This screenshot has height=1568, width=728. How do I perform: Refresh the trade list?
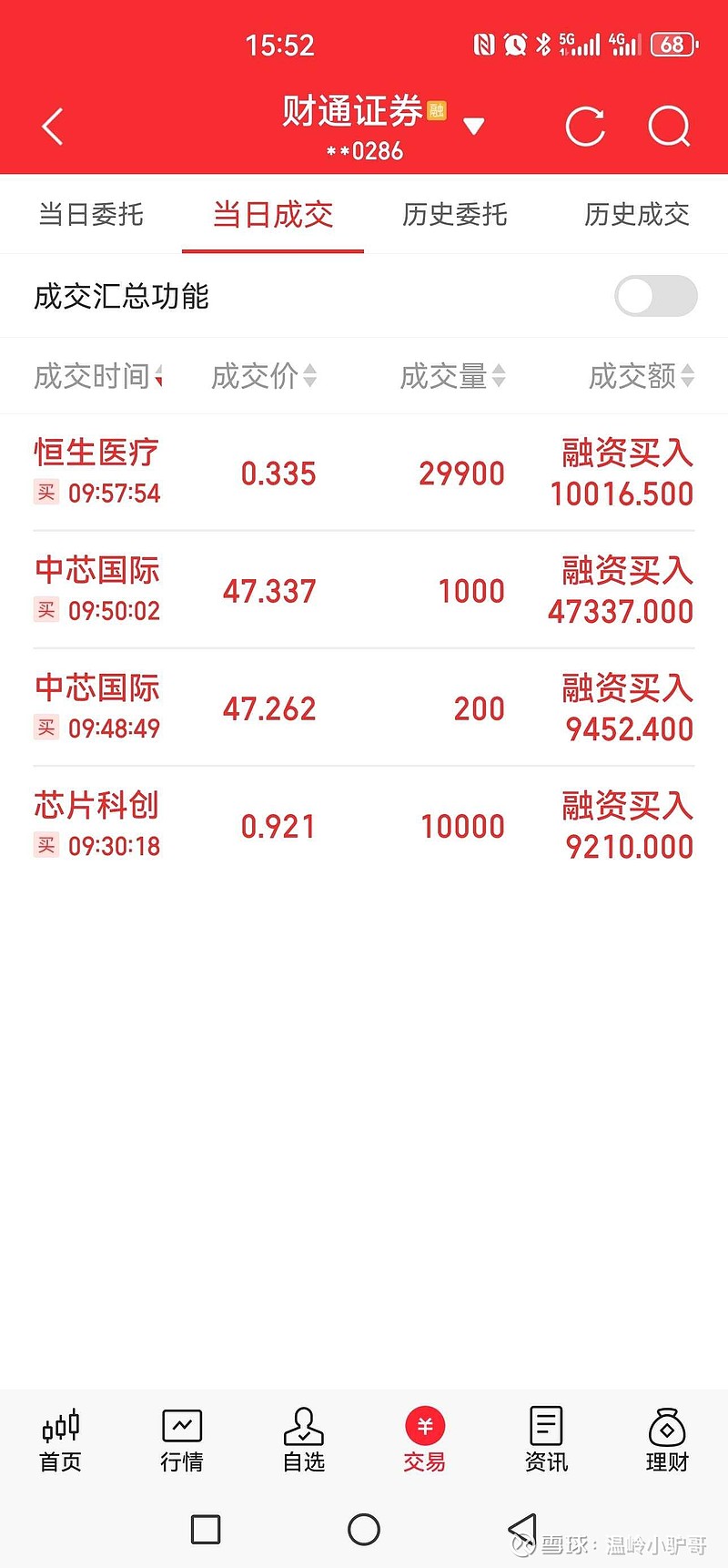(x=585, y=127)
